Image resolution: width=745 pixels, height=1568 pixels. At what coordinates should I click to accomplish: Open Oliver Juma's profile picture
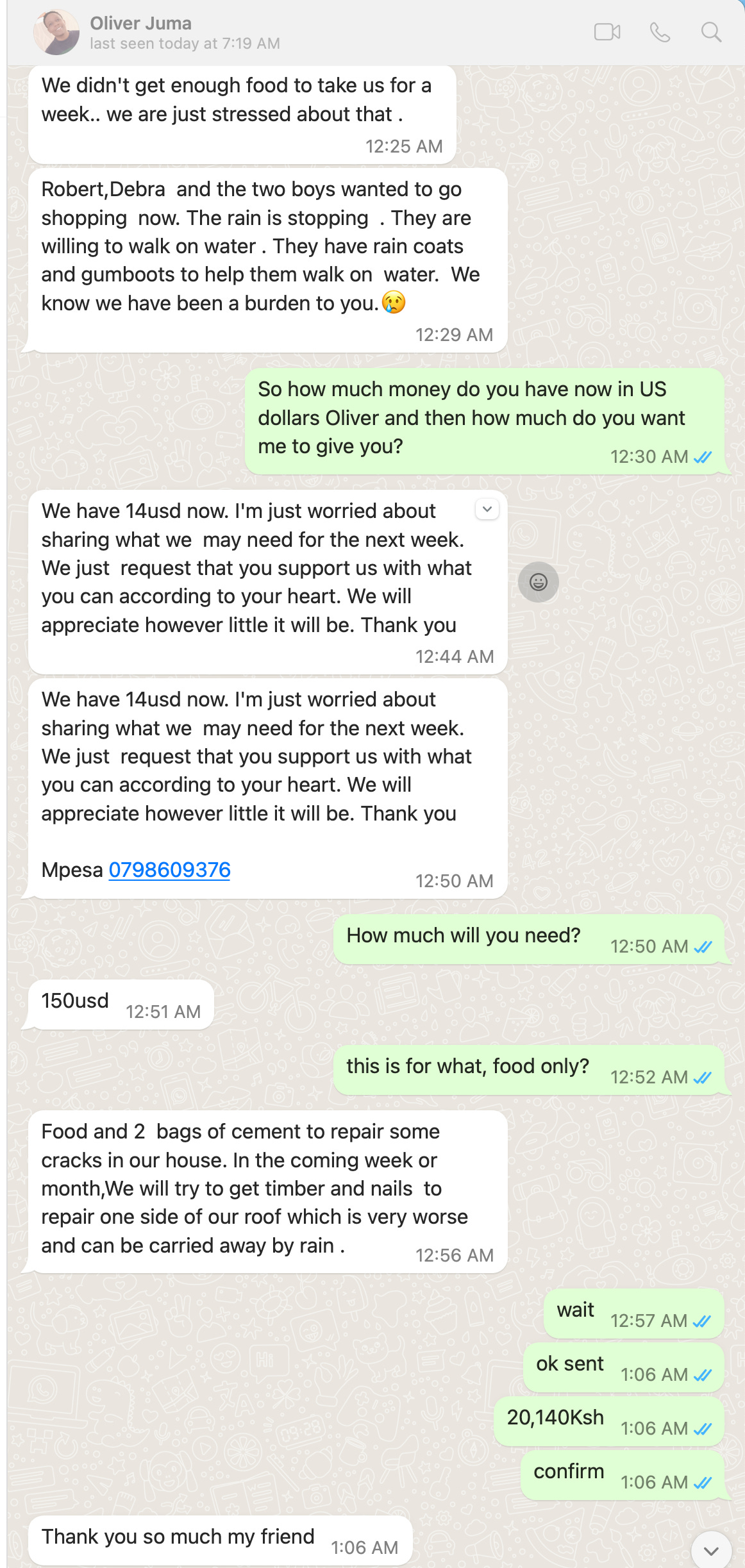tap(56, 32)
